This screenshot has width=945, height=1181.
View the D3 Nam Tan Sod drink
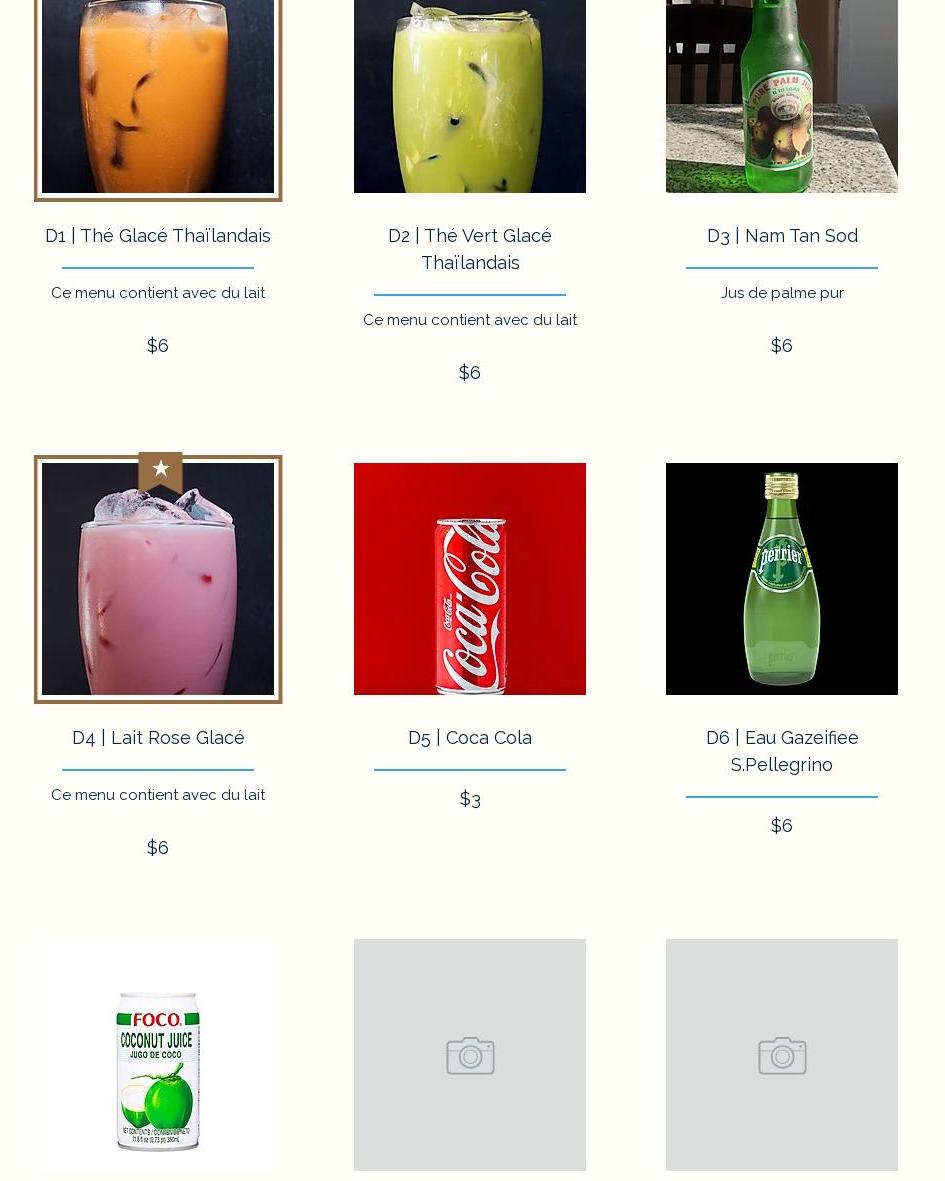782,236
